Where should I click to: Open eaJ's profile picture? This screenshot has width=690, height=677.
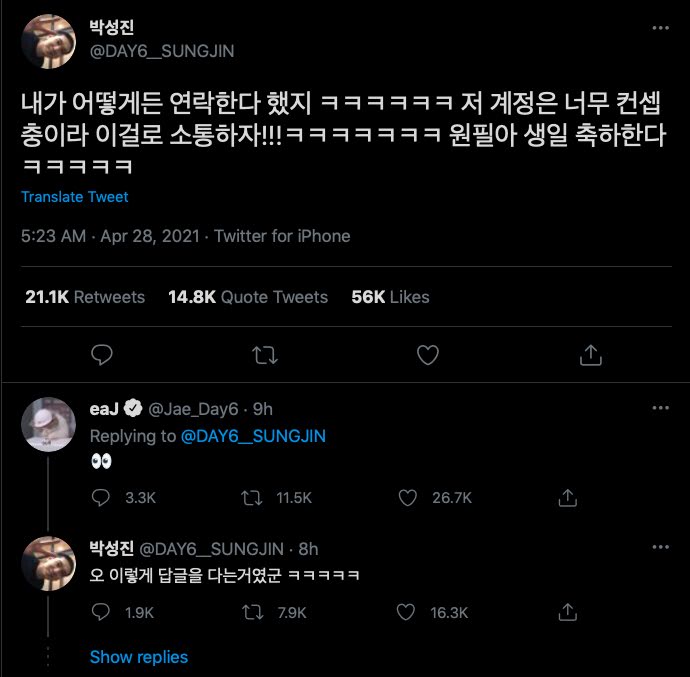48,423
